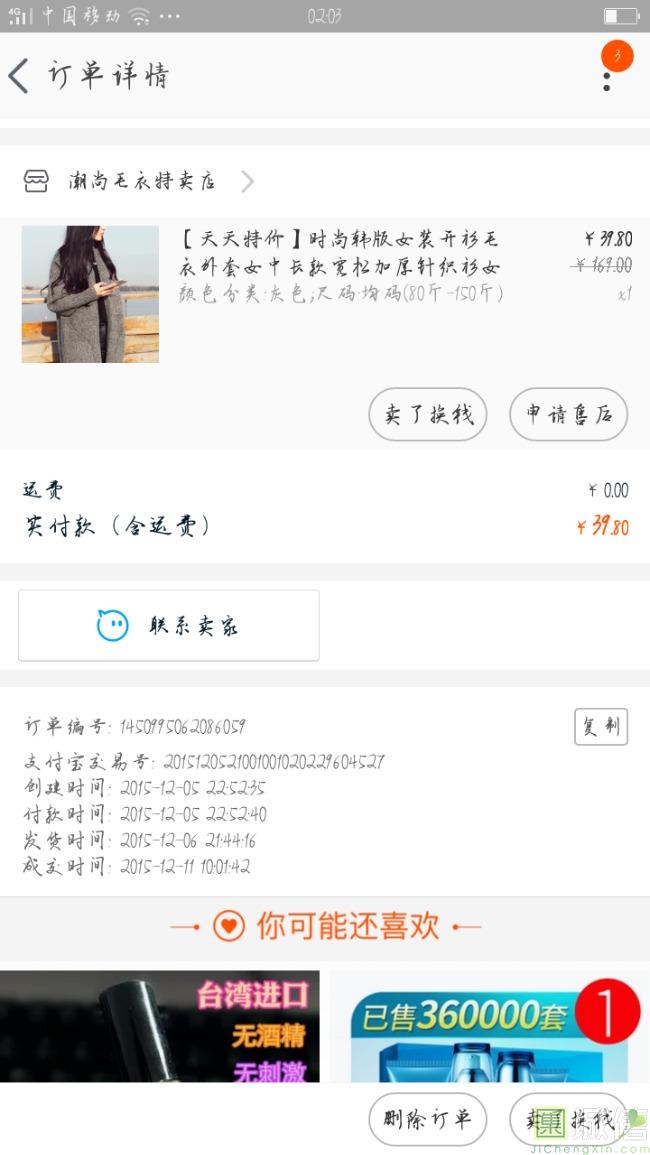Contact the seller via 联系卖家
This screenshot has height=1155, width=650.
coord(169,626)
